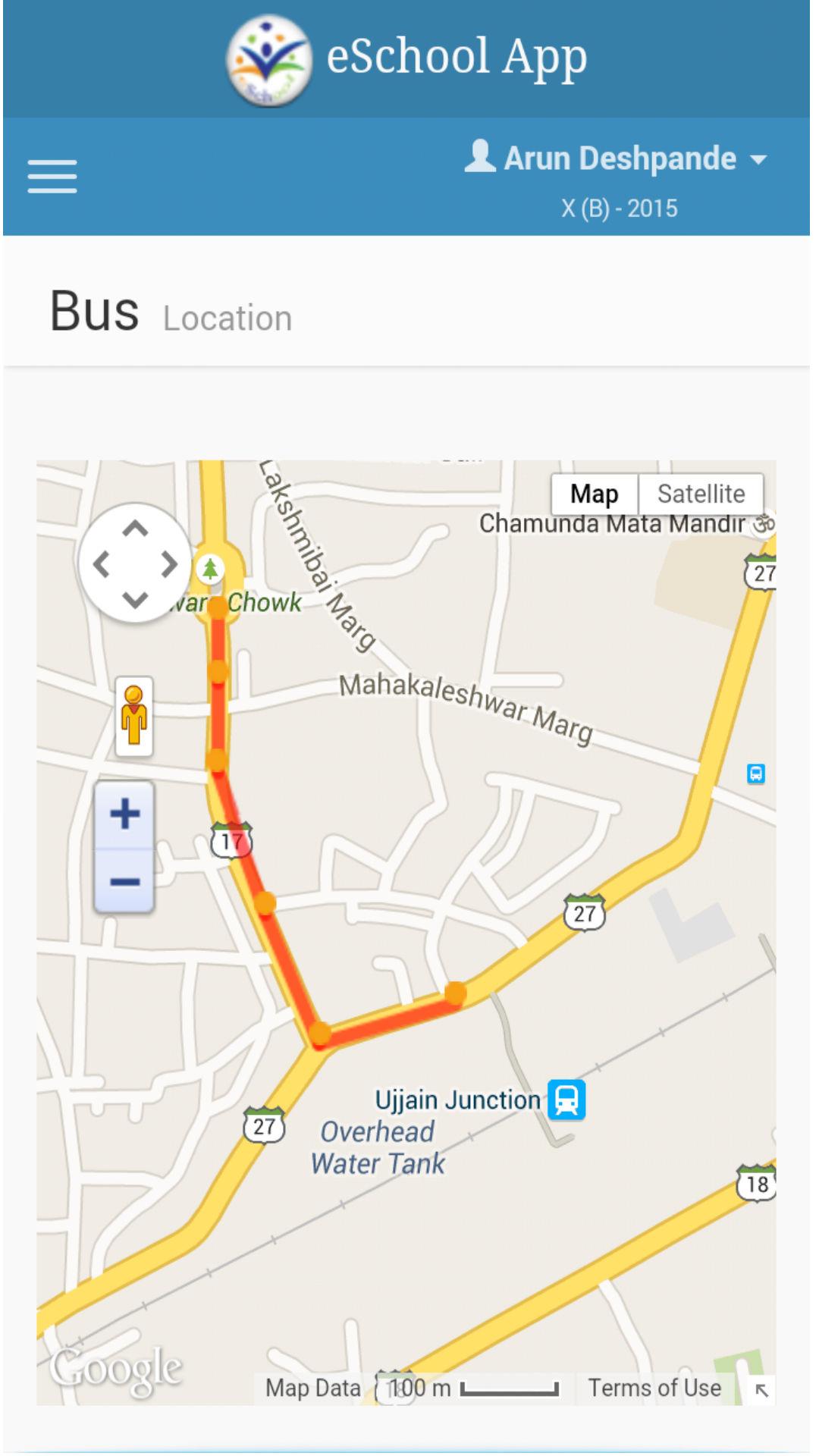Zoom in using the plus button
The width and height of the screenshot is (819, 1456).
tap(124, 814)
